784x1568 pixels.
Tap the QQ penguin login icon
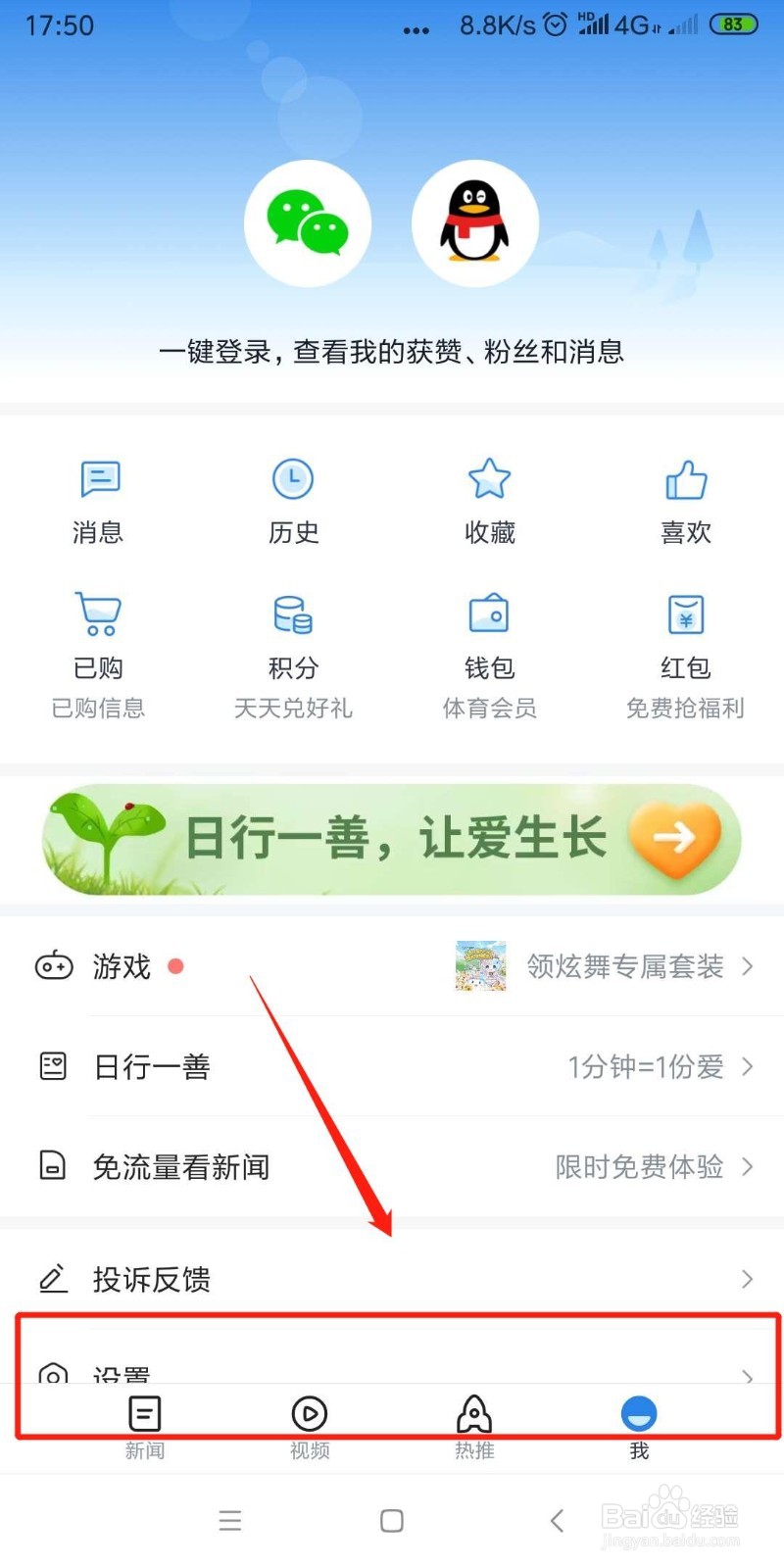[475, 222]
